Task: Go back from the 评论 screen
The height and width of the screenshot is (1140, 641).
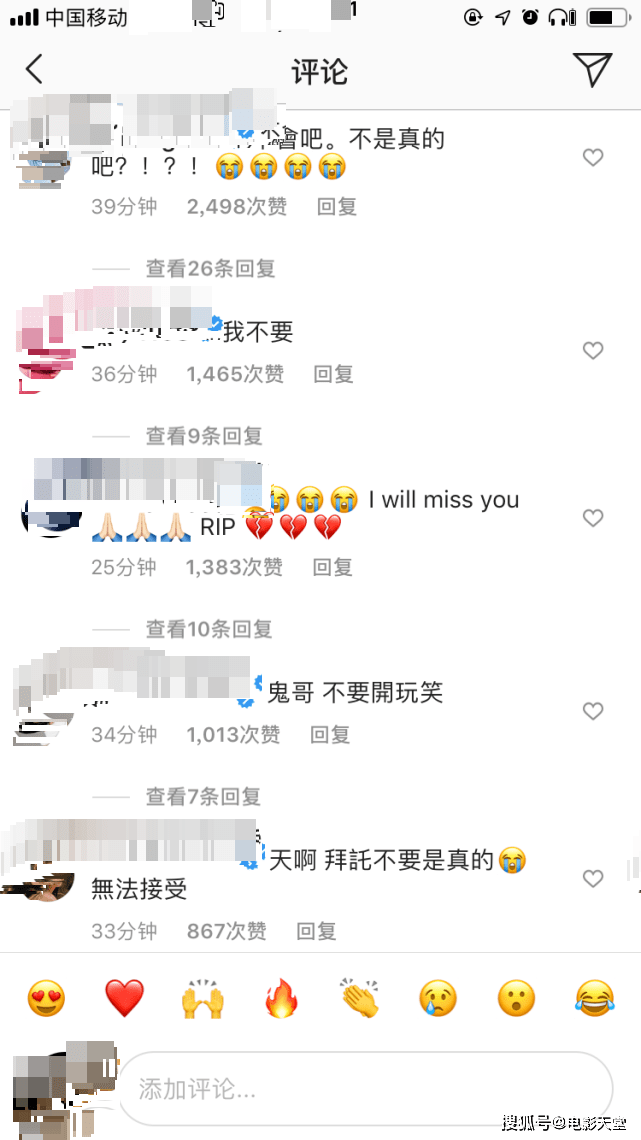Action: [x=35, y=70]
